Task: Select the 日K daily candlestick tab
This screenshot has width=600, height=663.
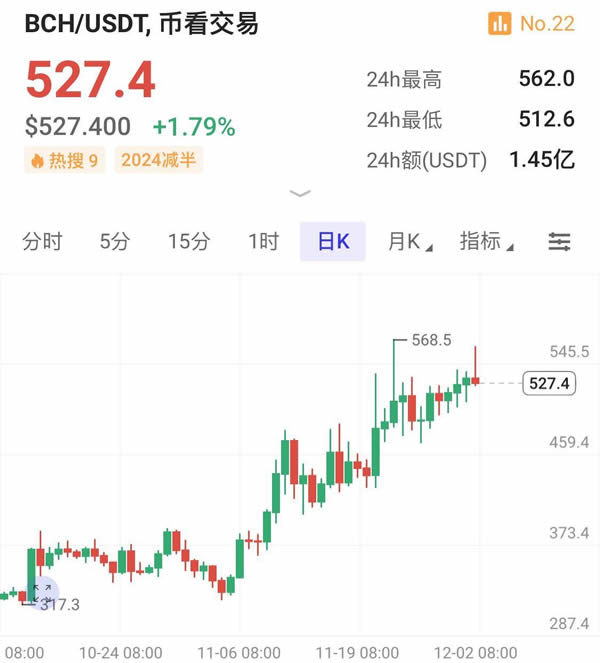Action: 333,241
